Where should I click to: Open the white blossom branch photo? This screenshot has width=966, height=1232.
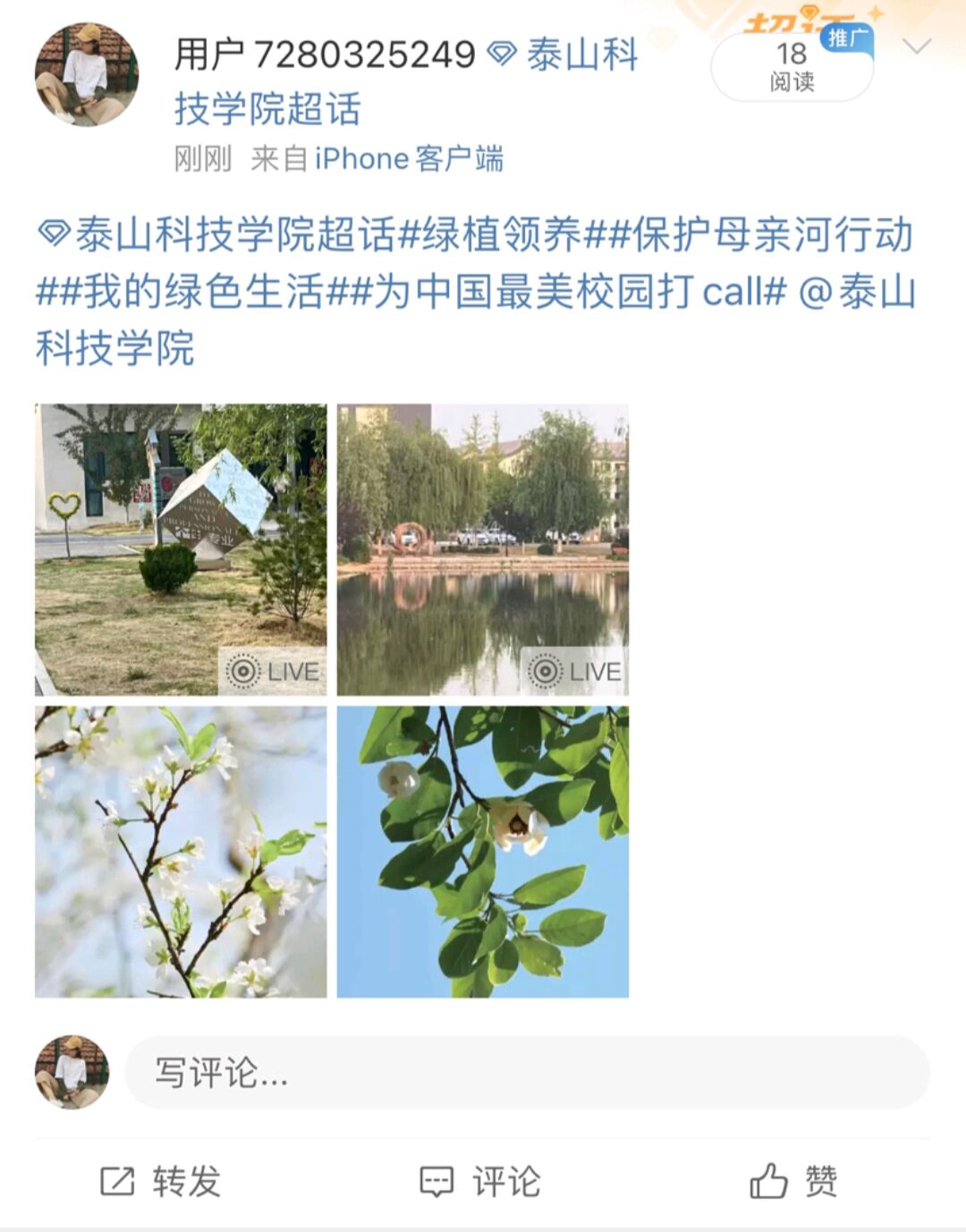pyautogui.click(x=181, y=852)
